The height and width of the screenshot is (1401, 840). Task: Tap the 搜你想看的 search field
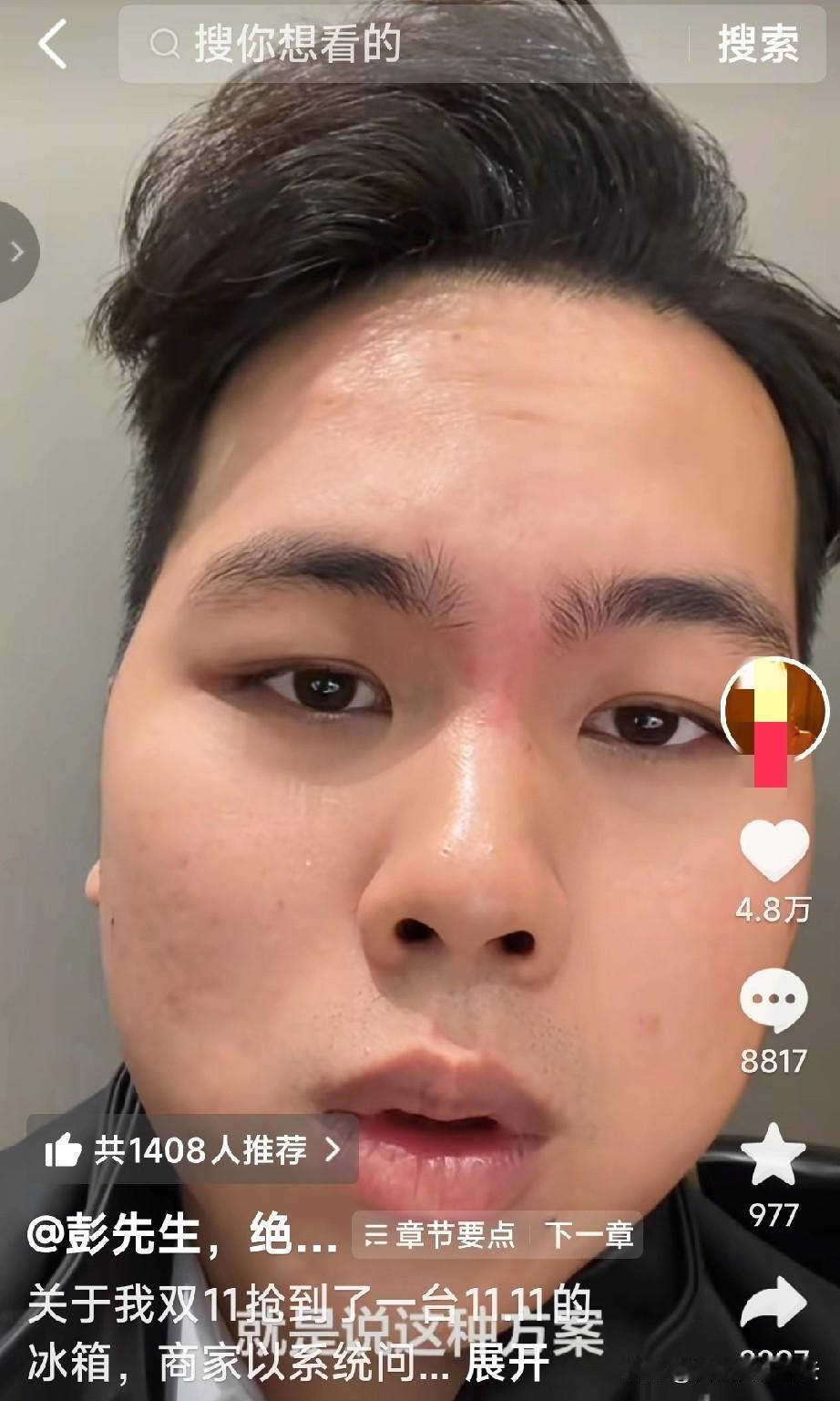coord(292,42)
